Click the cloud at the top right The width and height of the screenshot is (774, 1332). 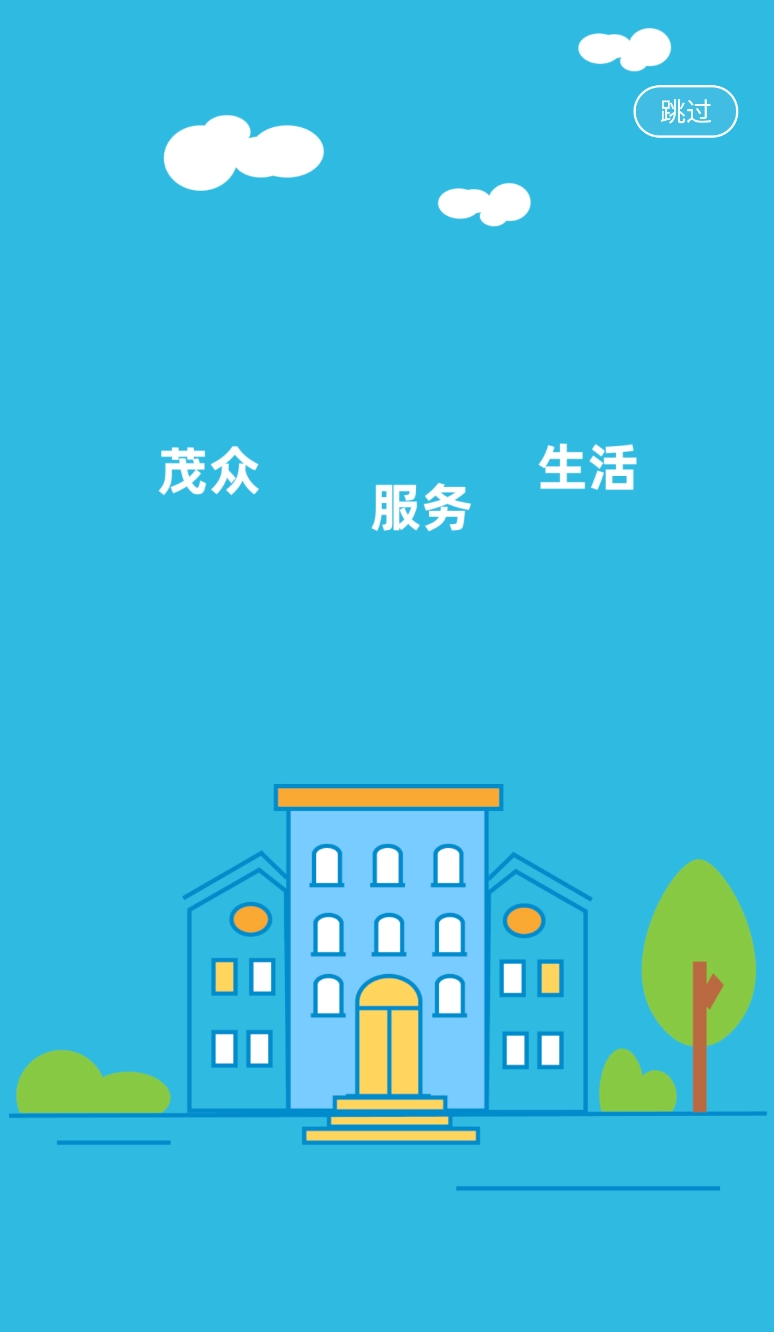click(x=623, y=48)
